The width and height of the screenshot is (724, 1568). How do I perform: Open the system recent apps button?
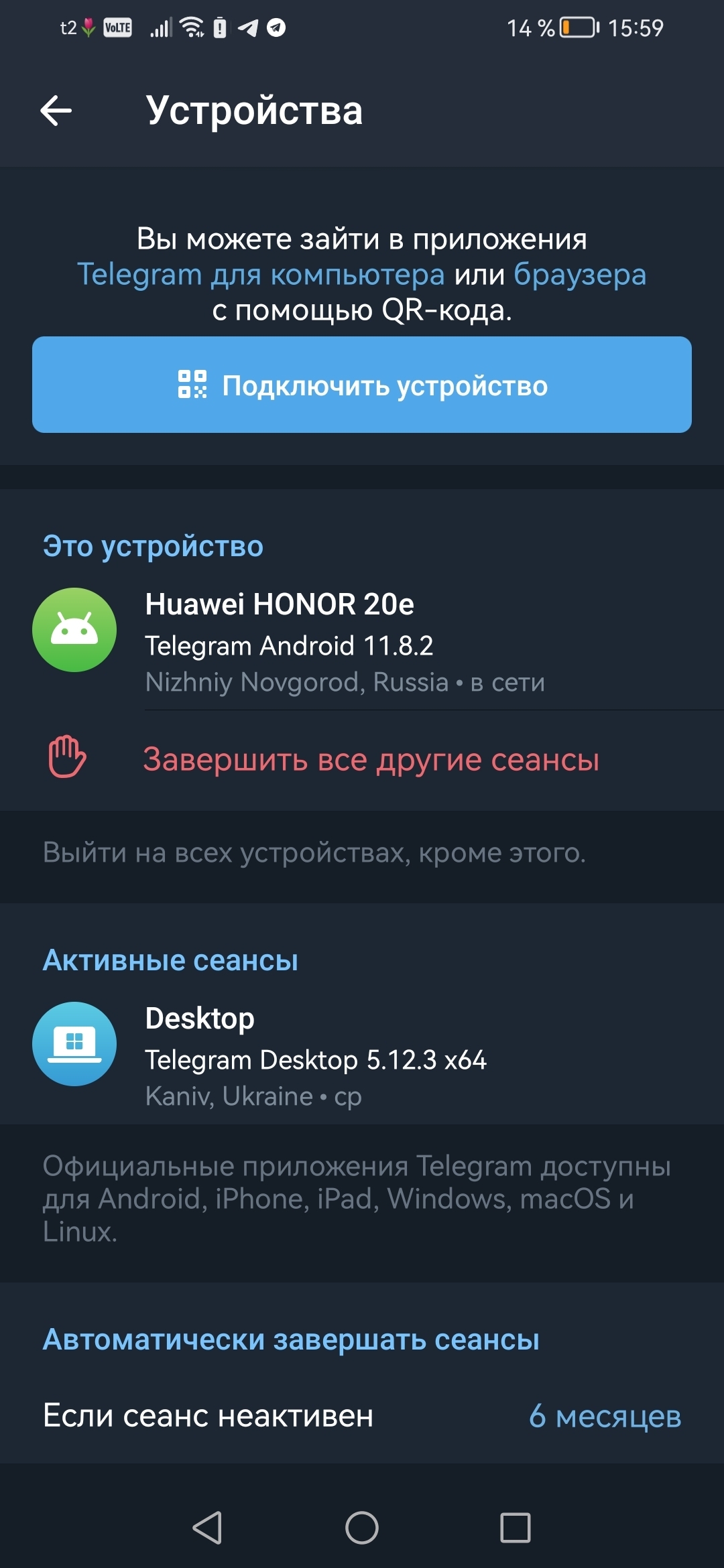515,1528
